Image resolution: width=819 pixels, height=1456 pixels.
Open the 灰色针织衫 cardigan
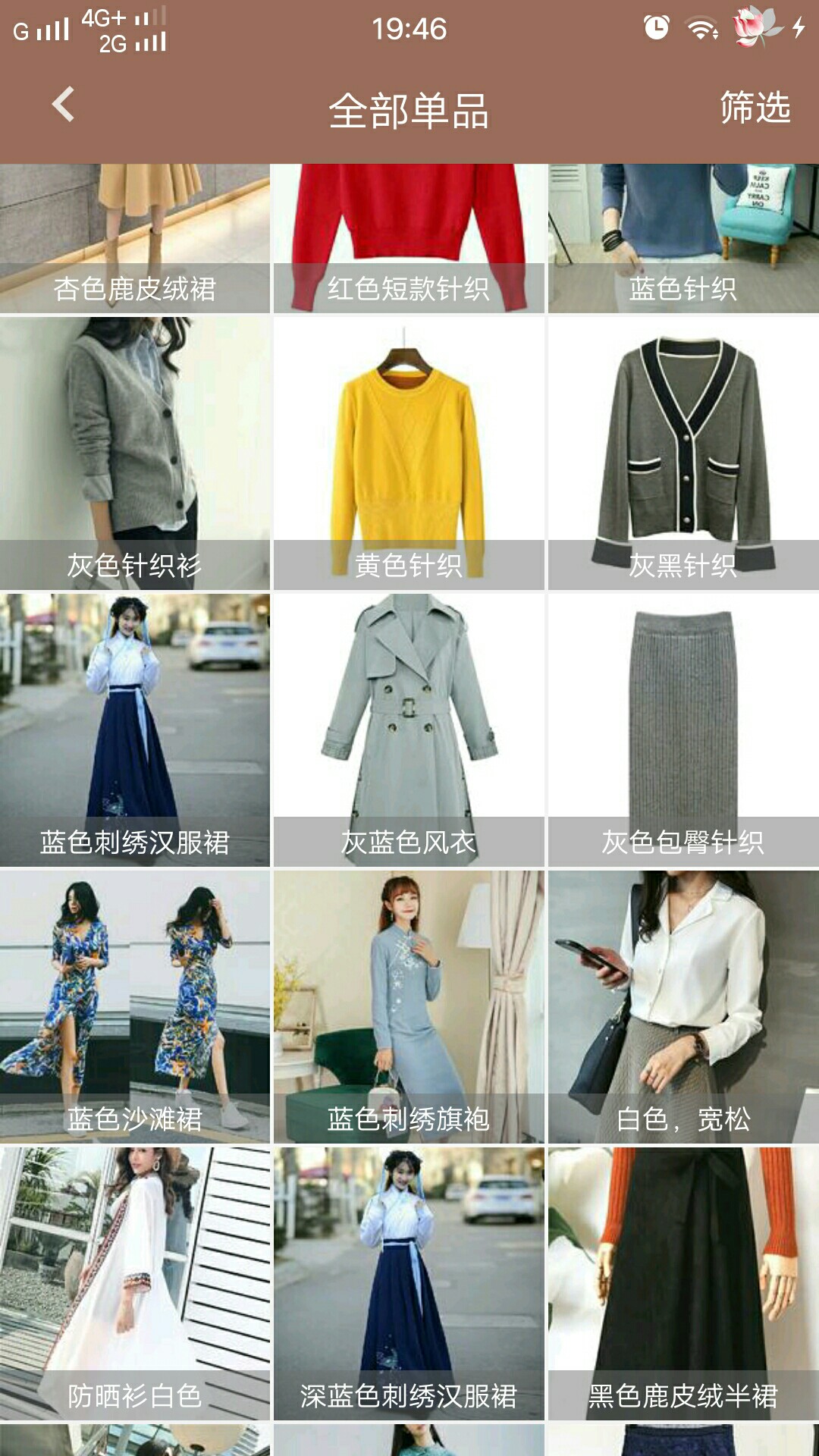[135, 453]
